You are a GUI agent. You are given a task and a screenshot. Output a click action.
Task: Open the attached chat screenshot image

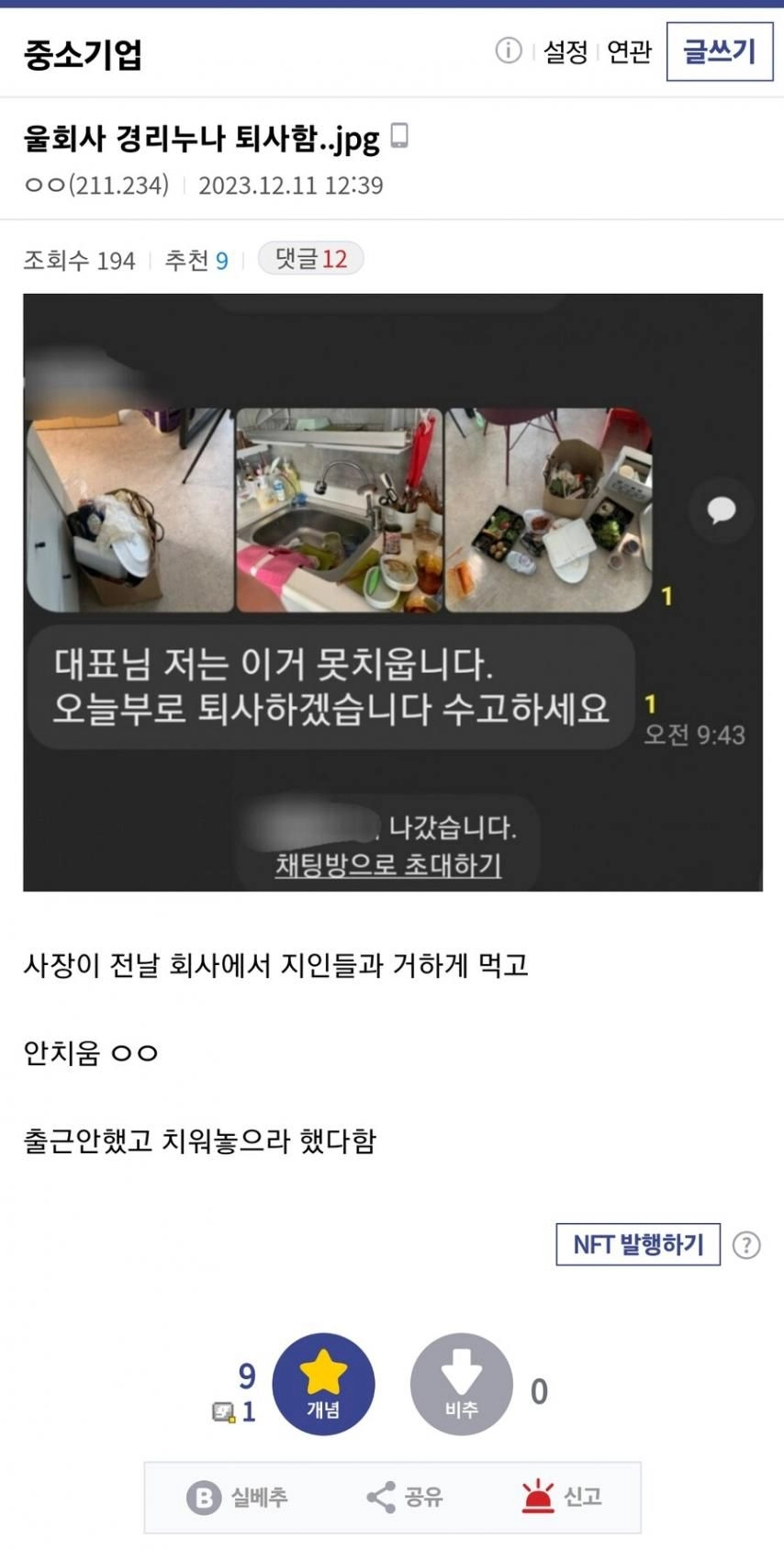(392, 591)
